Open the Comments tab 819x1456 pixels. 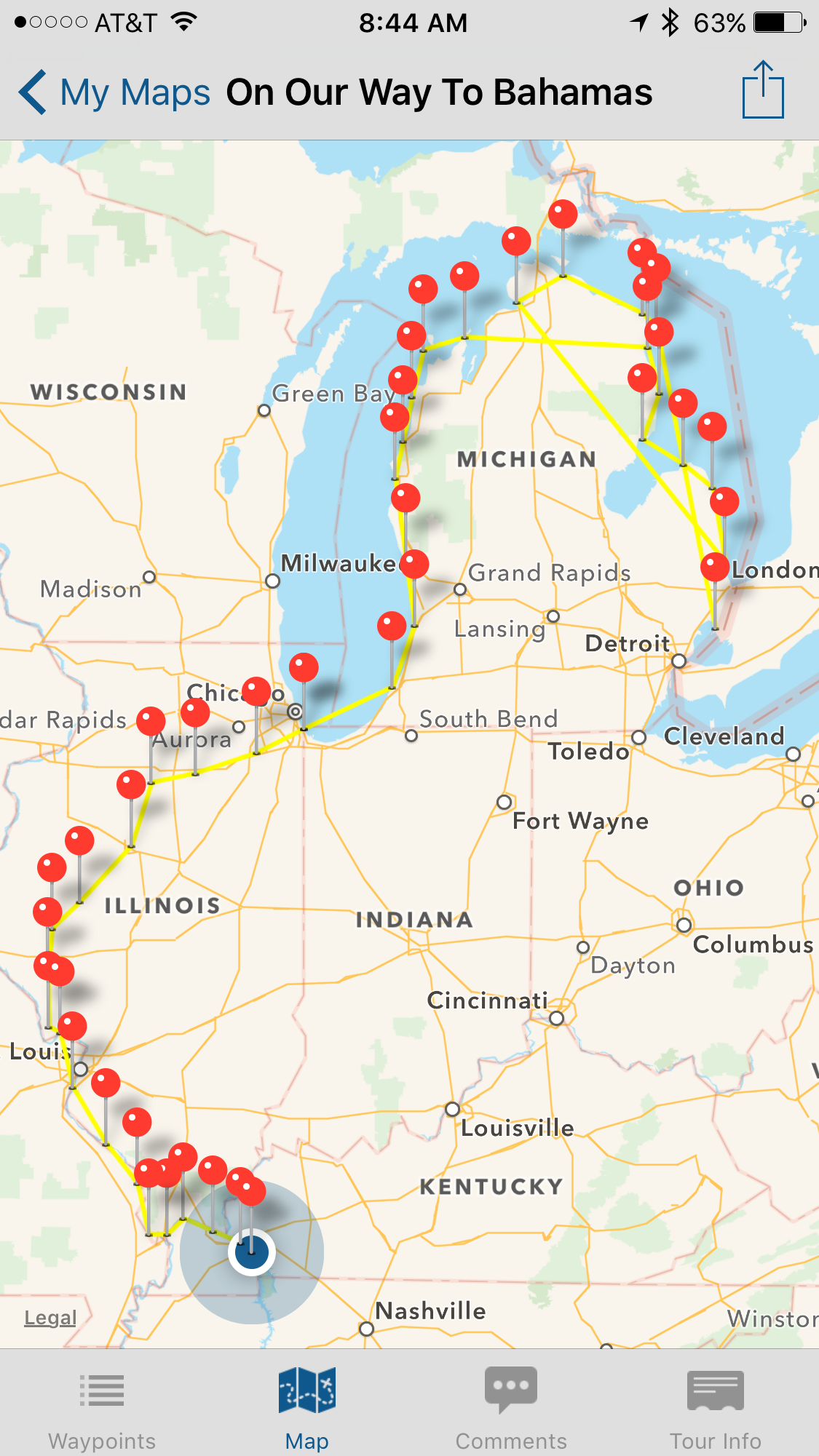(x=511, y=1407)
